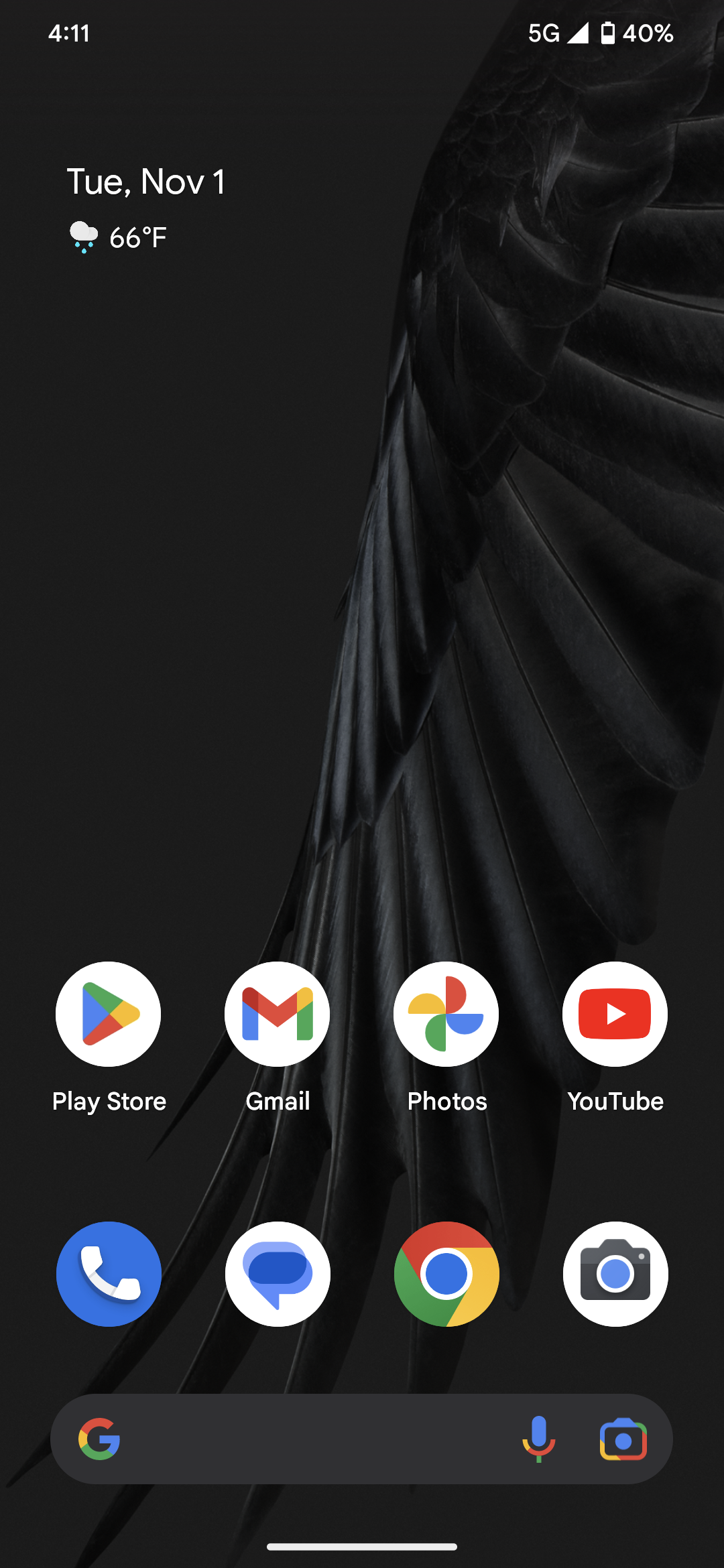Image resolution: width=724 pixels, height=1568 pixels.
Task: Tap the Google search bar
Action: tap(308, 1439)
